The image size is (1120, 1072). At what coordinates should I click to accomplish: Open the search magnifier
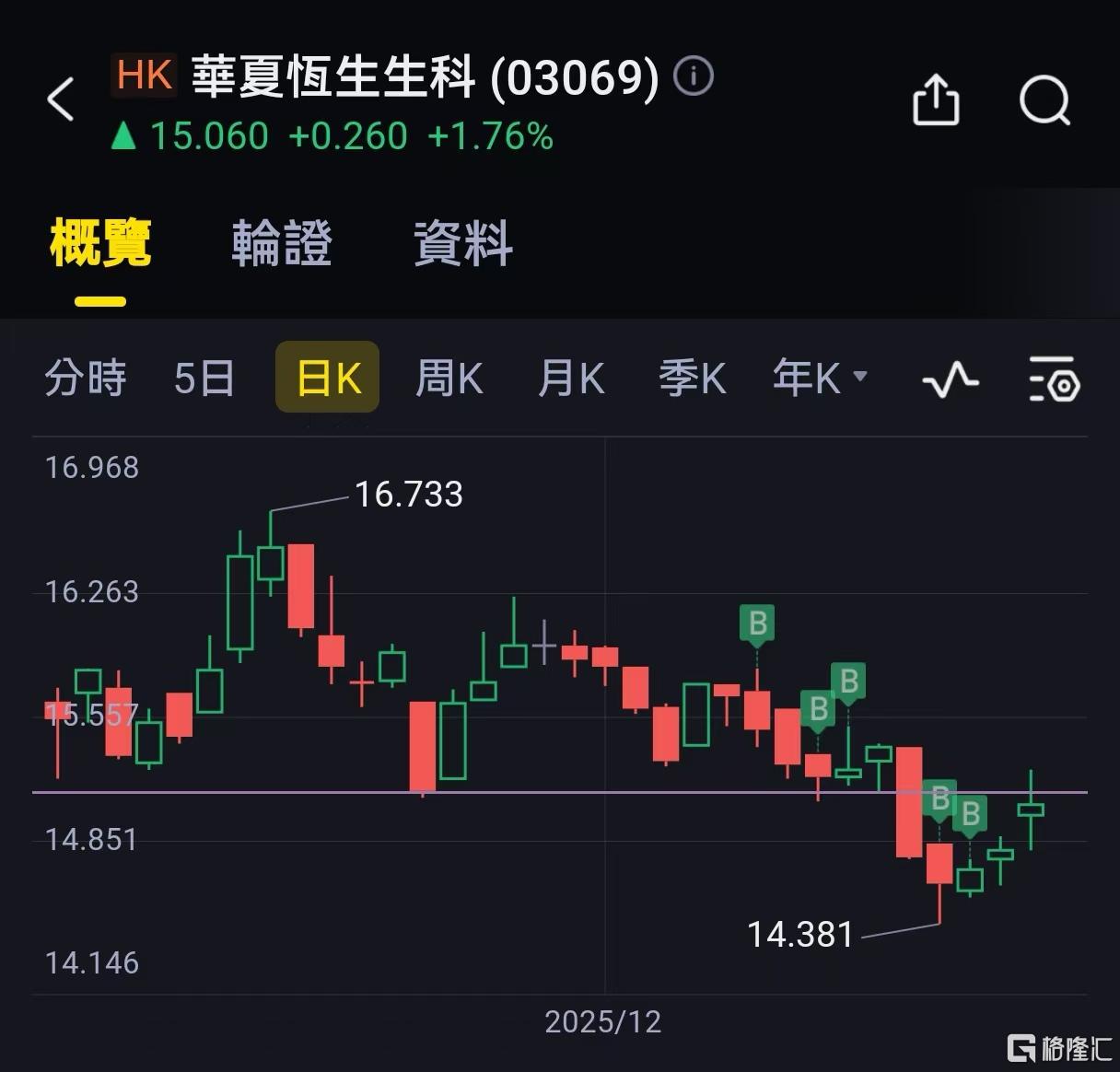(x=1044, y=99)
